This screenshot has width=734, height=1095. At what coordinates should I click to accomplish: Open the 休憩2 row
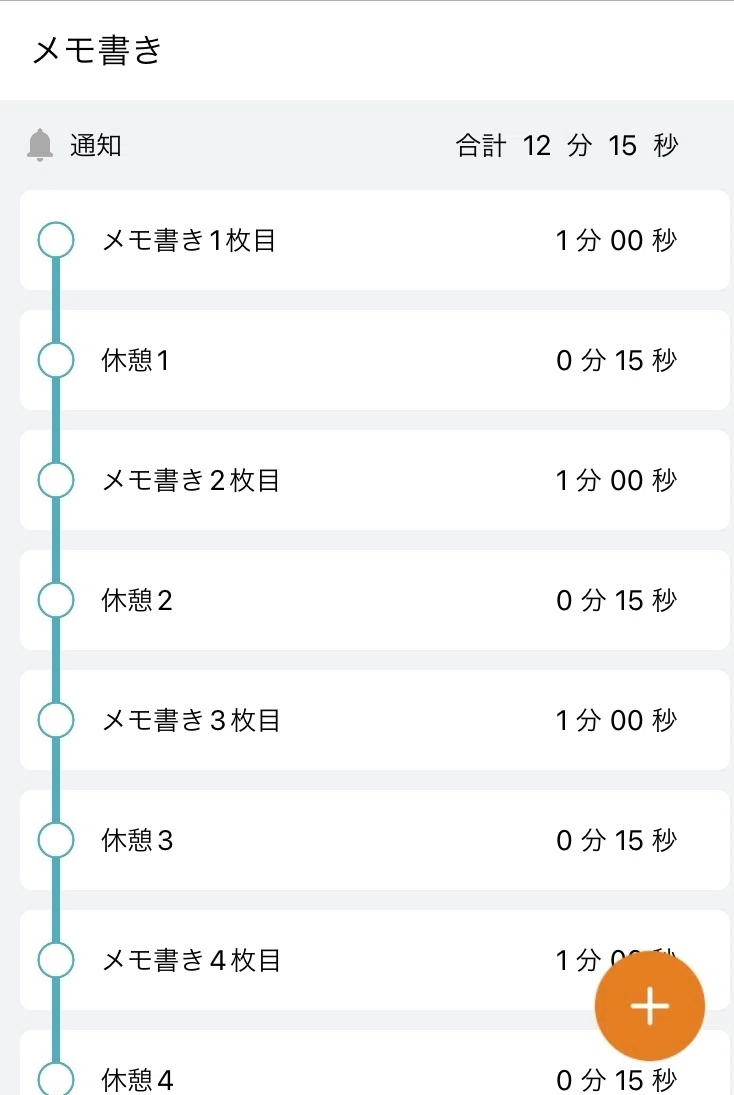(x=375, y=601)
